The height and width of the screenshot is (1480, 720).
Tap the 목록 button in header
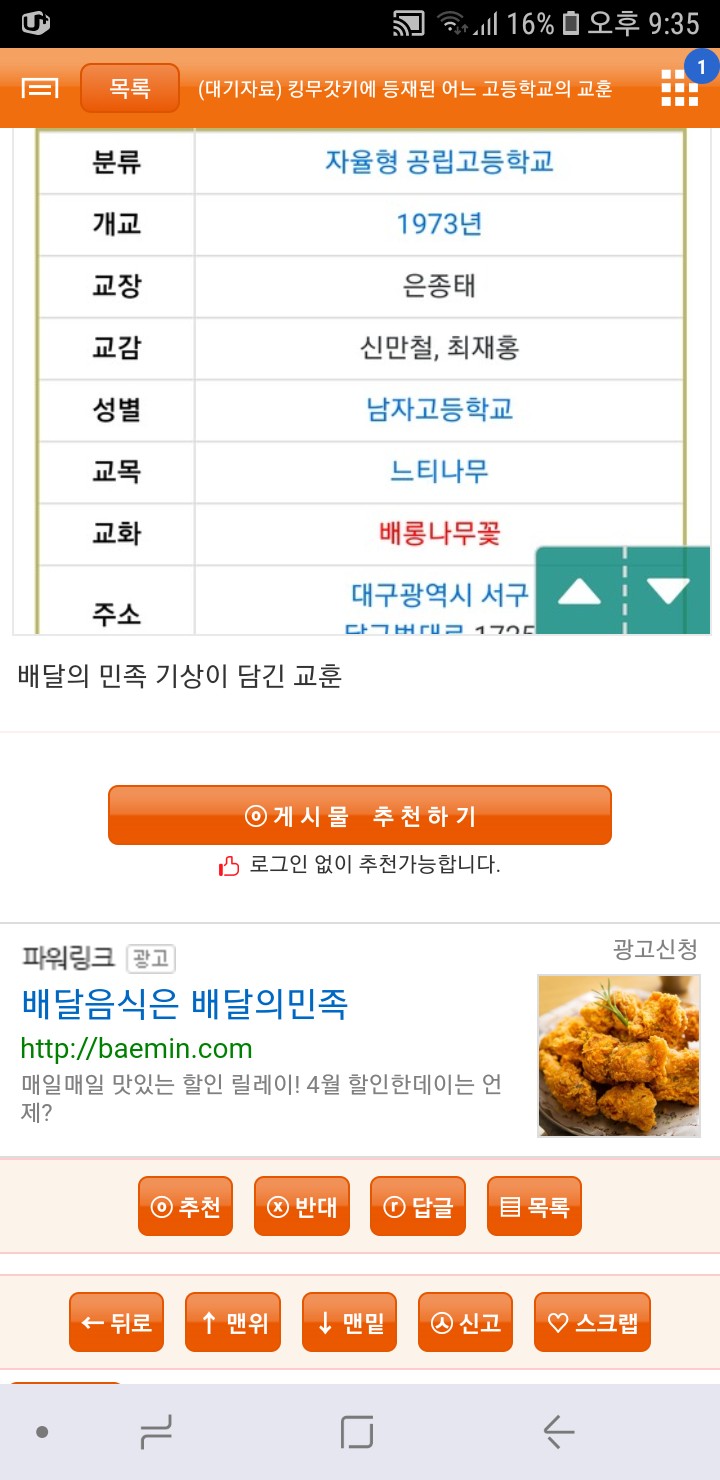[130, 88]
